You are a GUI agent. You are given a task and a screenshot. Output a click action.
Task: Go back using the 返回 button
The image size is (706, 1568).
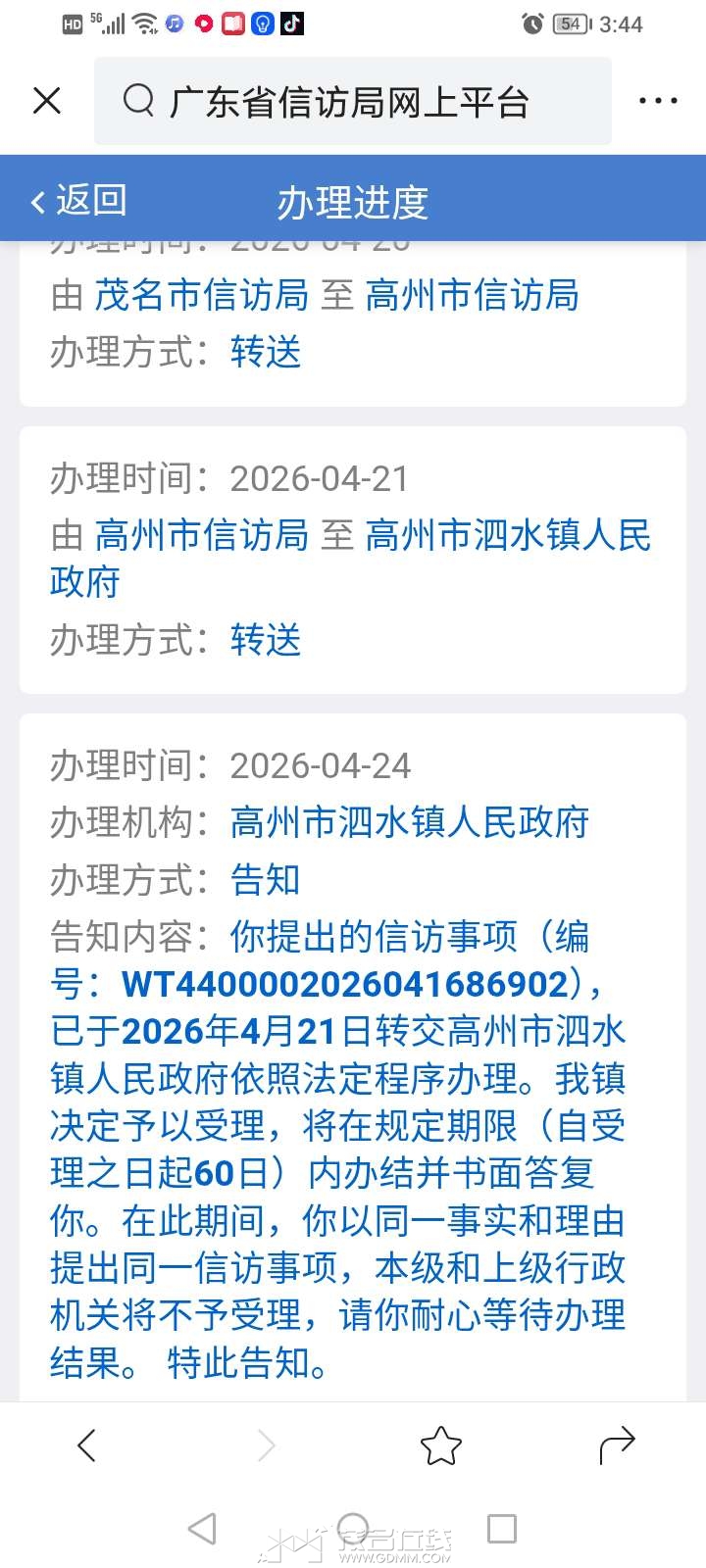pos(78,201)
